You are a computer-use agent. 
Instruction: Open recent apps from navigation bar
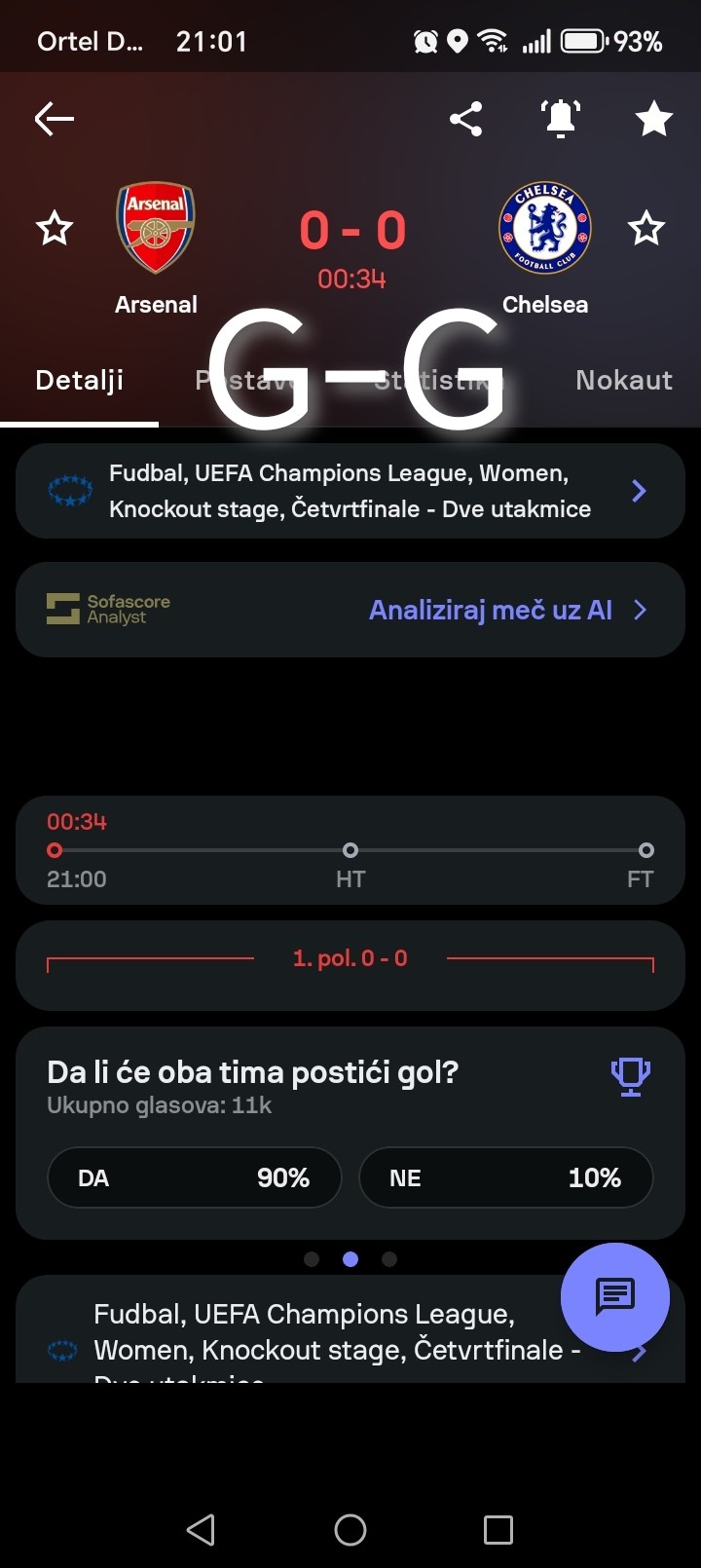pos(498,1529)
